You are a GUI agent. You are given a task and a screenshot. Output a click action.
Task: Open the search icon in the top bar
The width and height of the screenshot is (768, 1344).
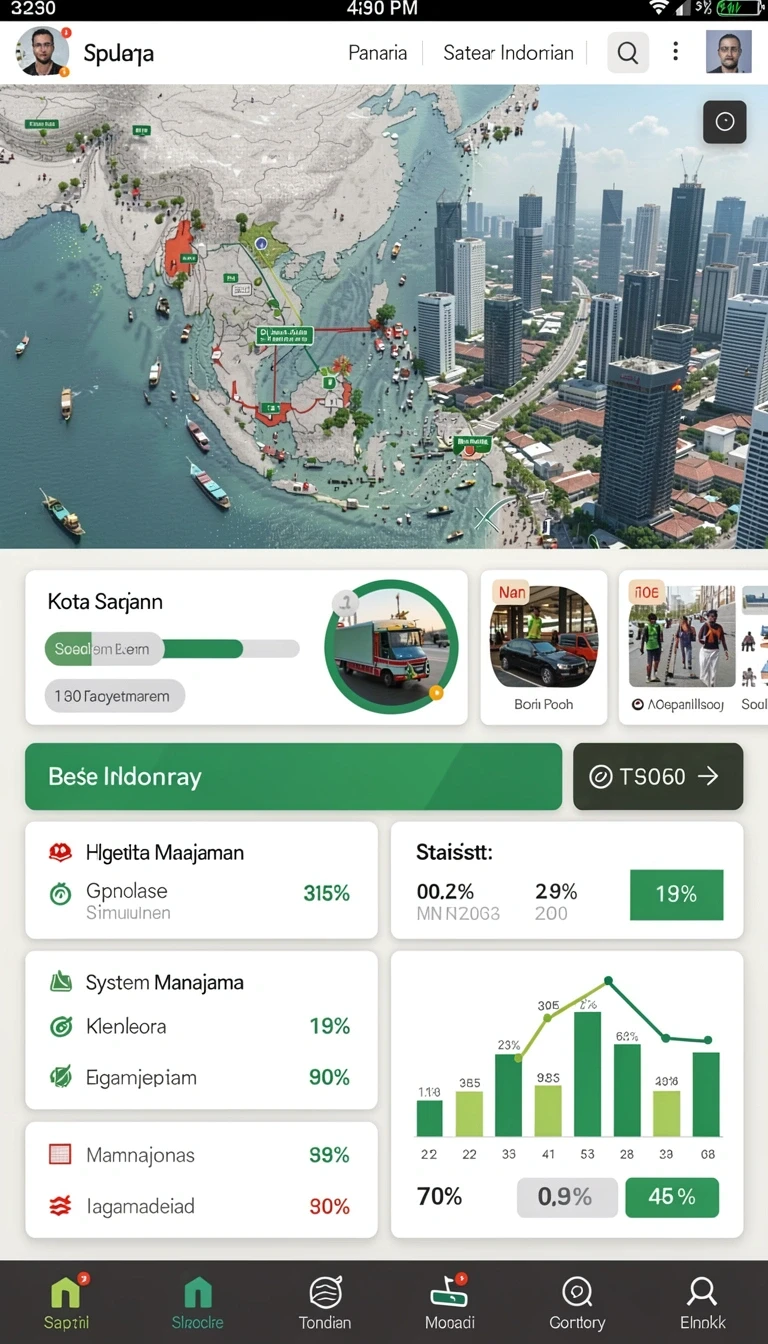[x=628, y=52]
